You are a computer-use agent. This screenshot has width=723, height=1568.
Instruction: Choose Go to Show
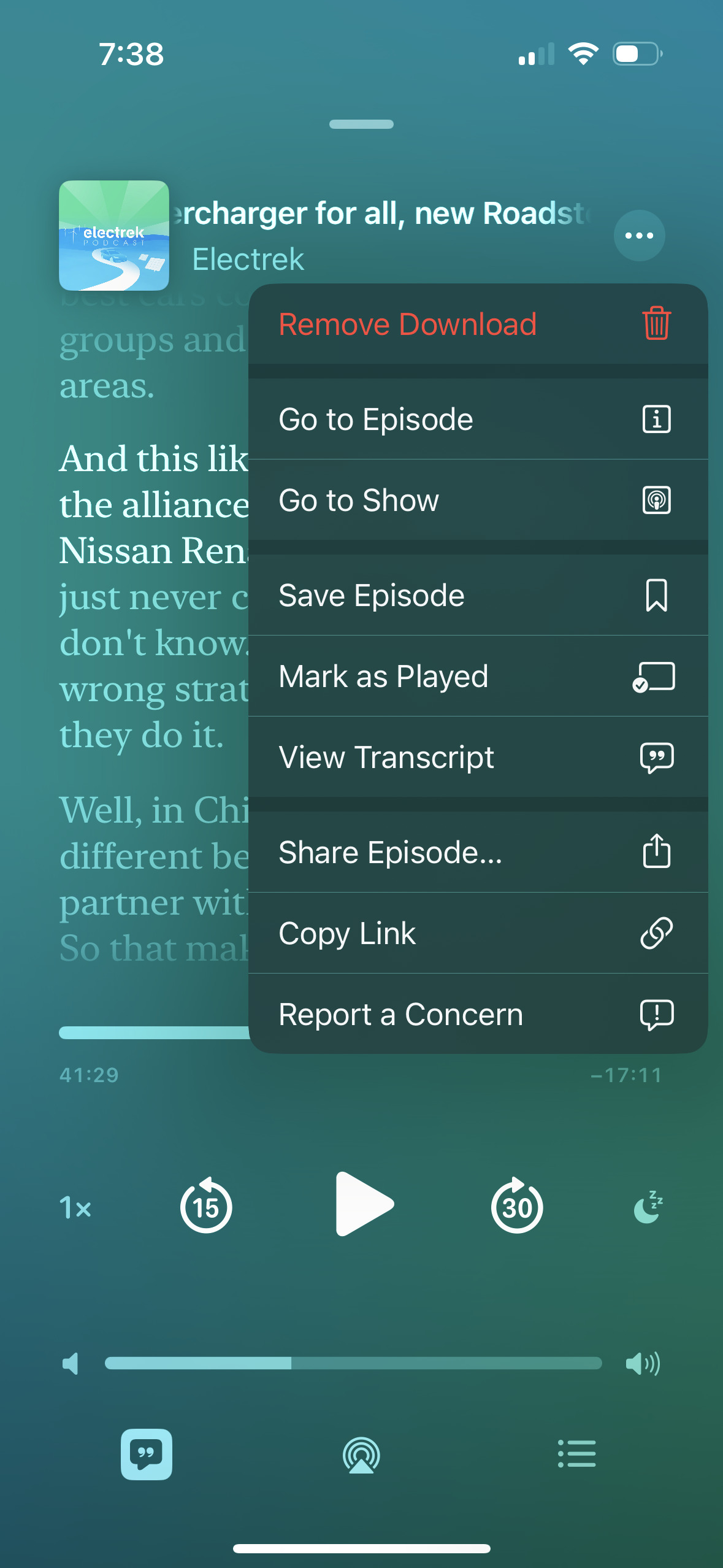tap(477, 500)
